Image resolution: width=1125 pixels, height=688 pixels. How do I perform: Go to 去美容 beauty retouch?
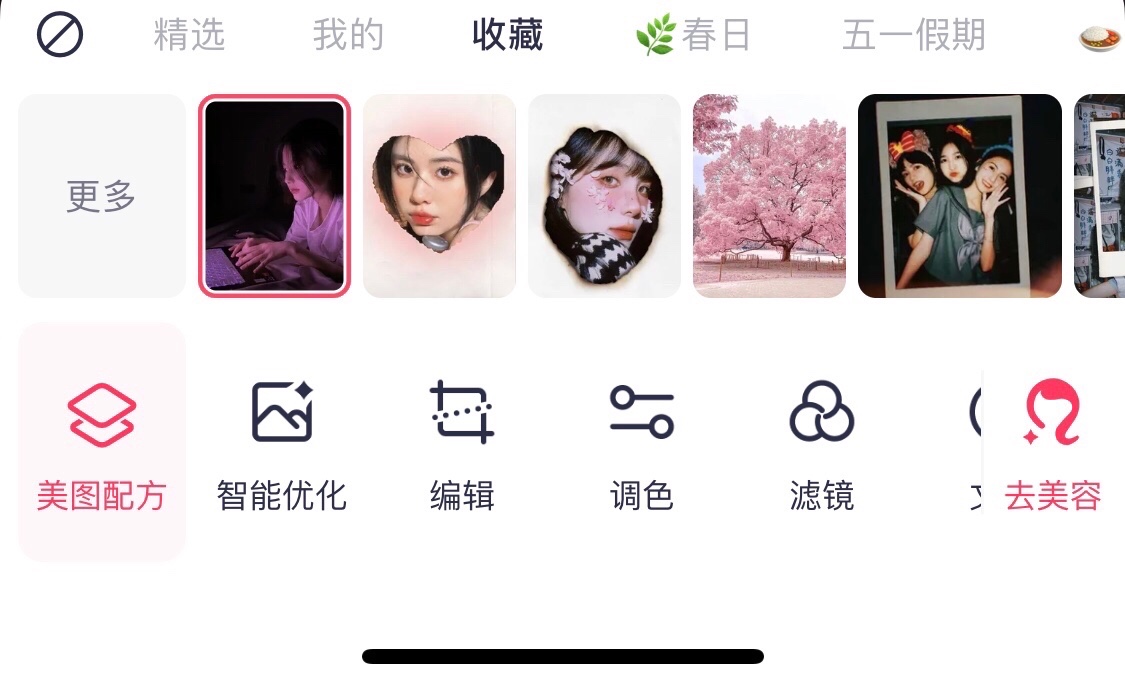pyautogui.click(x=1053, y=442)
